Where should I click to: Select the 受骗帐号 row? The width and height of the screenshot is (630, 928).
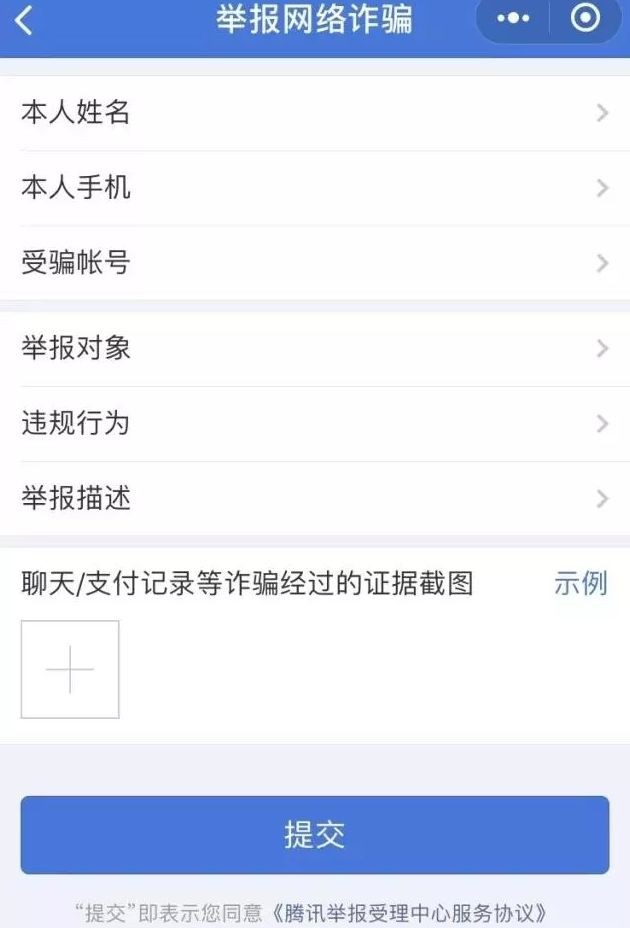(x=315, y=263)
